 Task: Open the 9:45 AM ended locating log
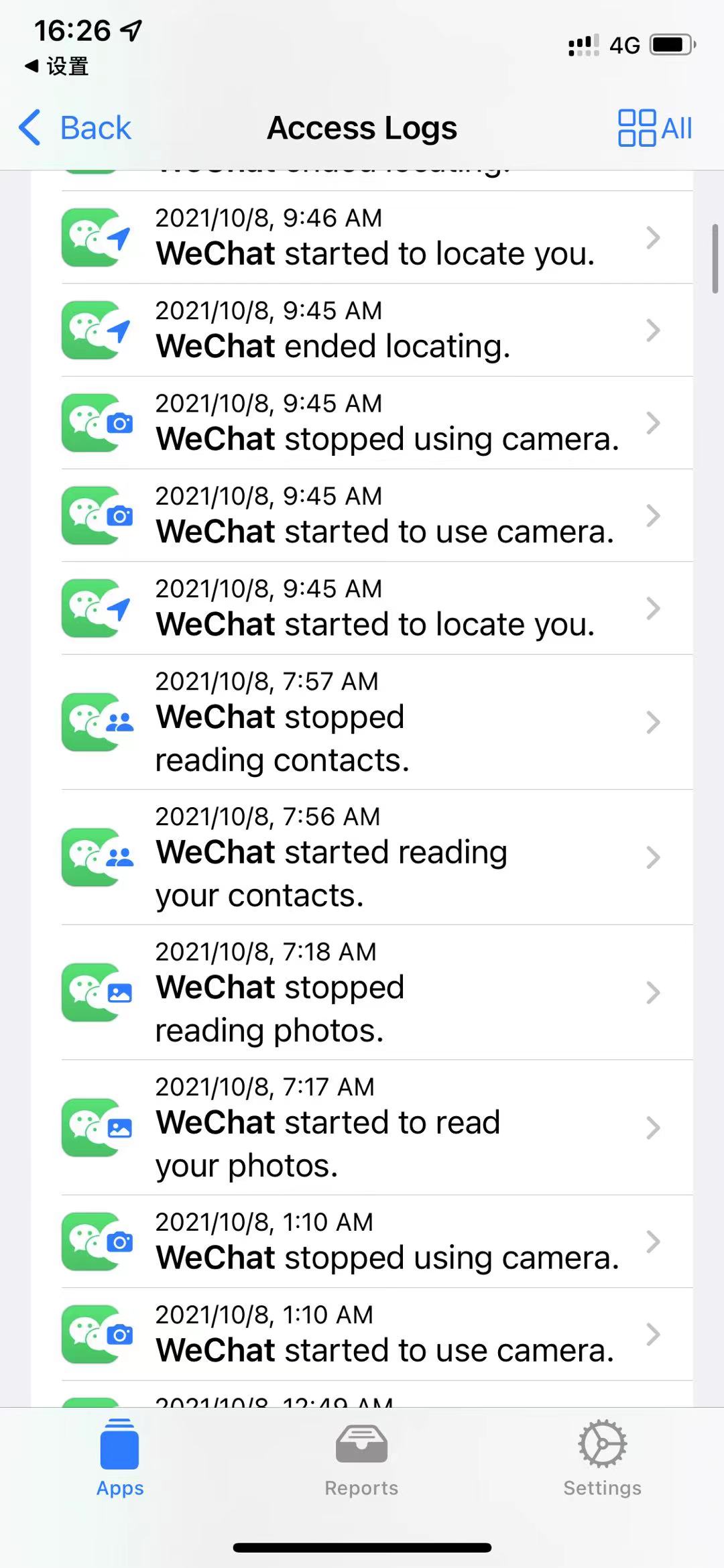click(375, 330)
